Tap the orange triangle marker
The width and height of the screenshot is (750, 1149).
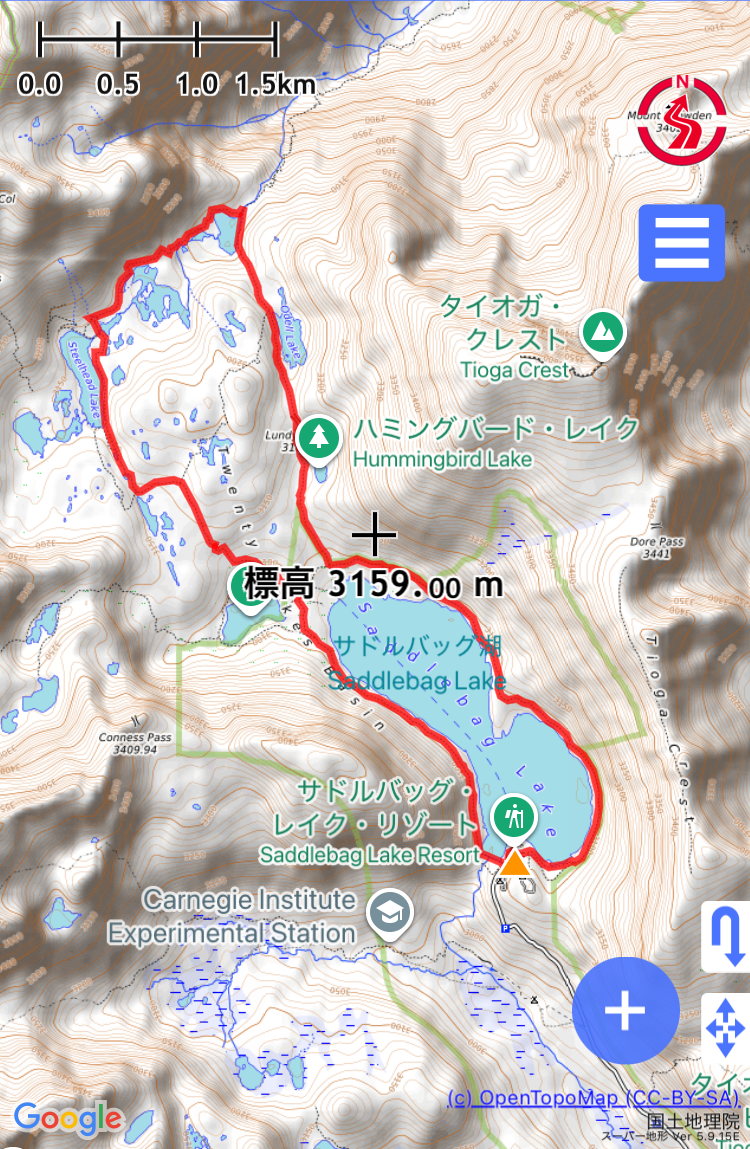coord(513,862)
